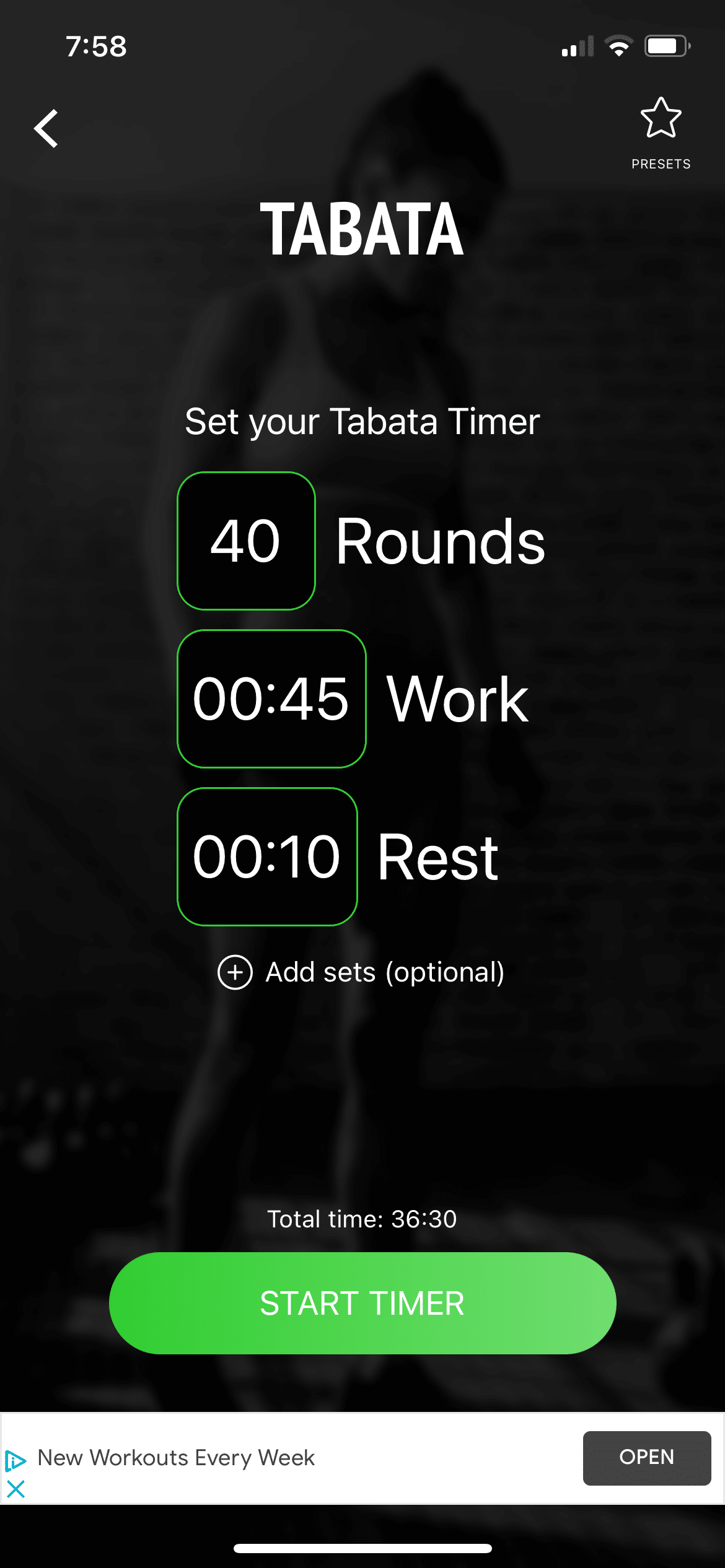Adjust the 00:10 rest duration

tap(267, 856)
